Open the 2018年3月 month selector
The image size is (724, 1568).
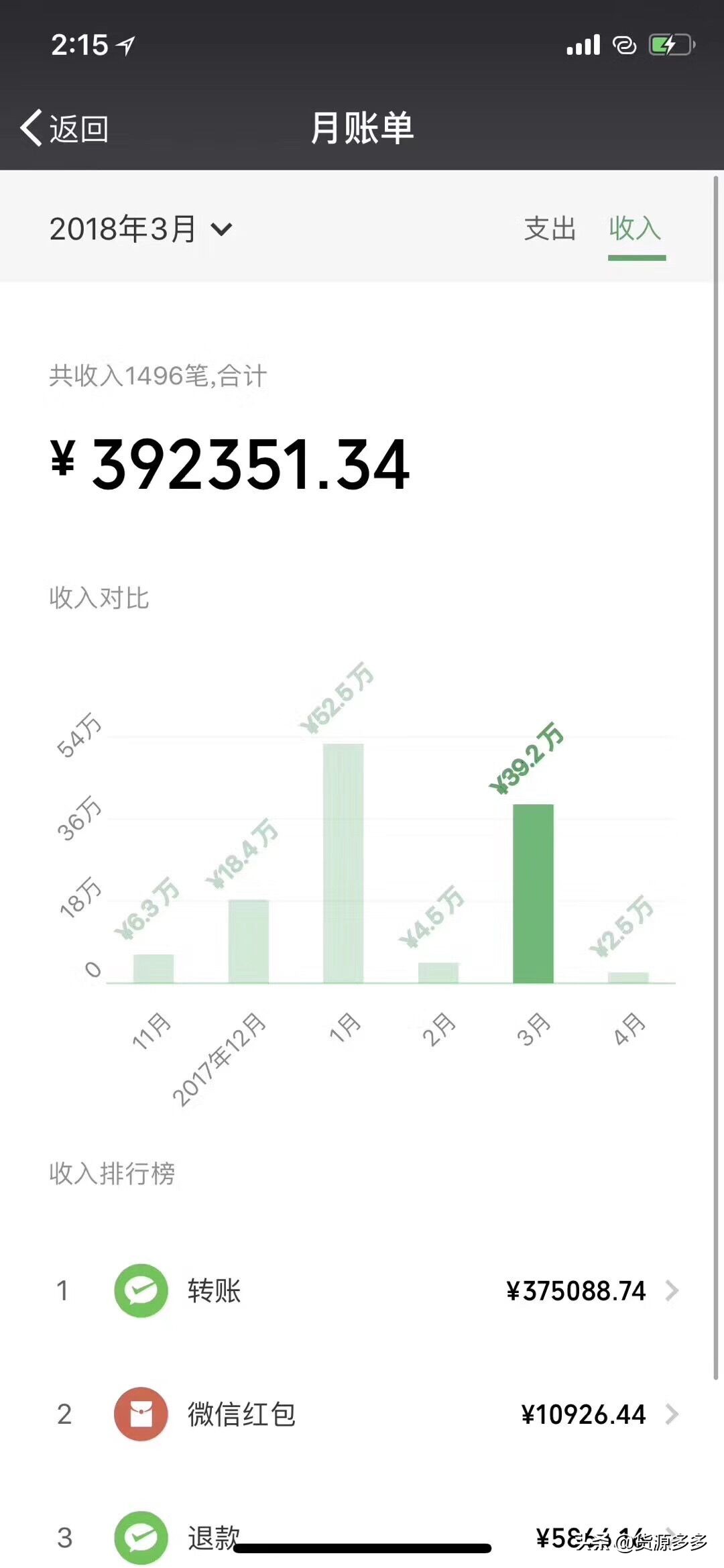[141, 229]
